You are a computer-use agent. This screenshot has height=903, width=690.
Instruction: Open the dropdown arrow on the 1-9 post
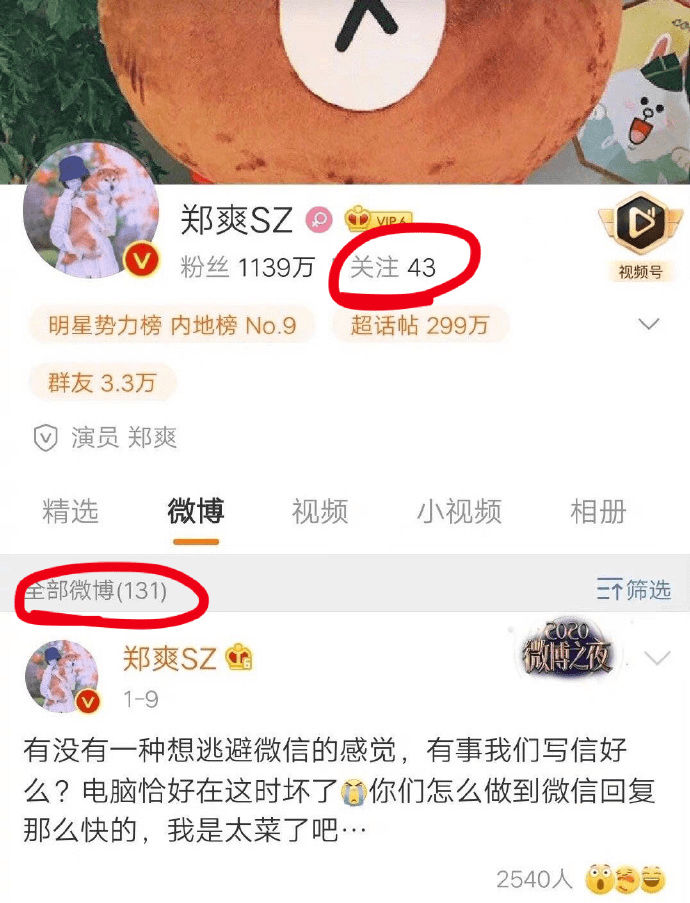click(x=657, y=658)
